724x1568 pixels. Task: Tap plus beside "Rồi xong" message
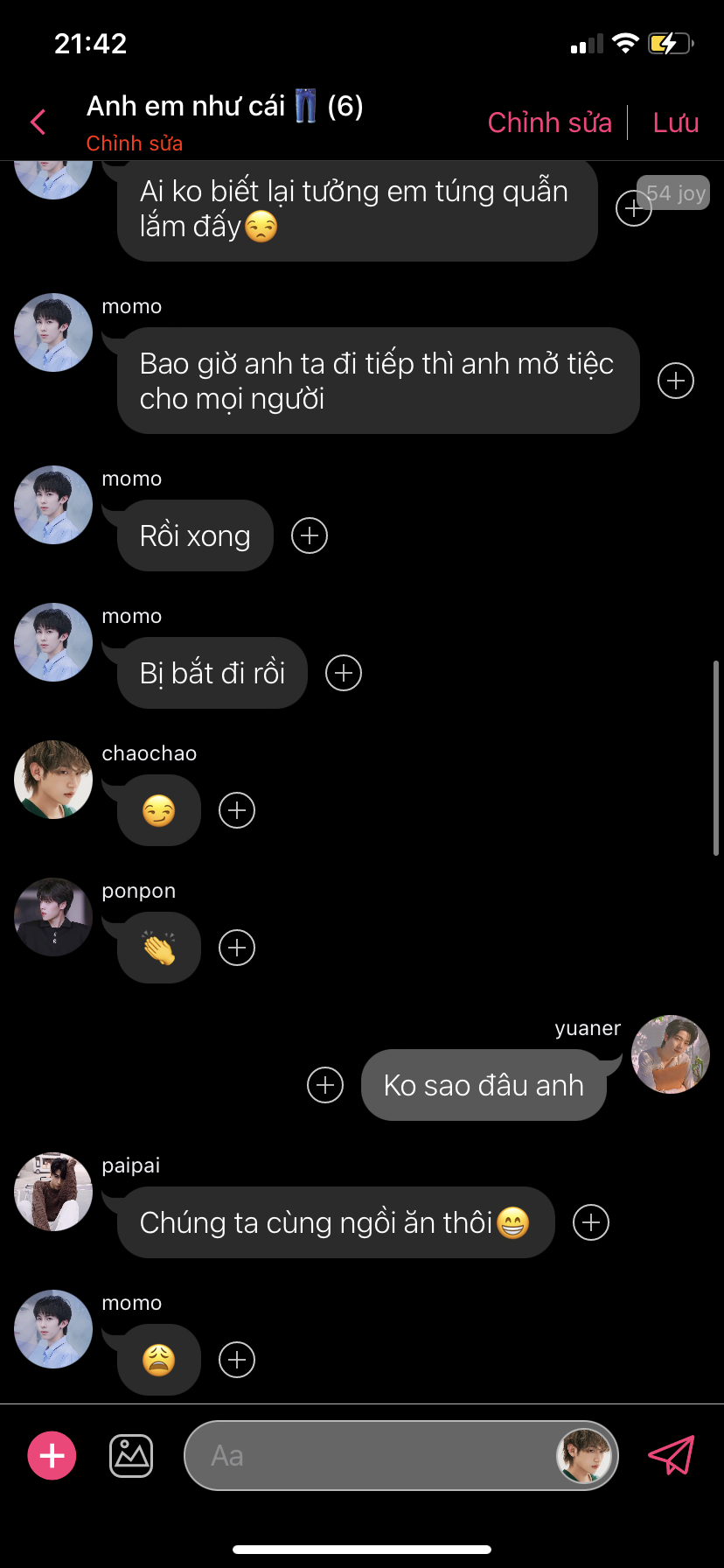click(x=310, y=535)
